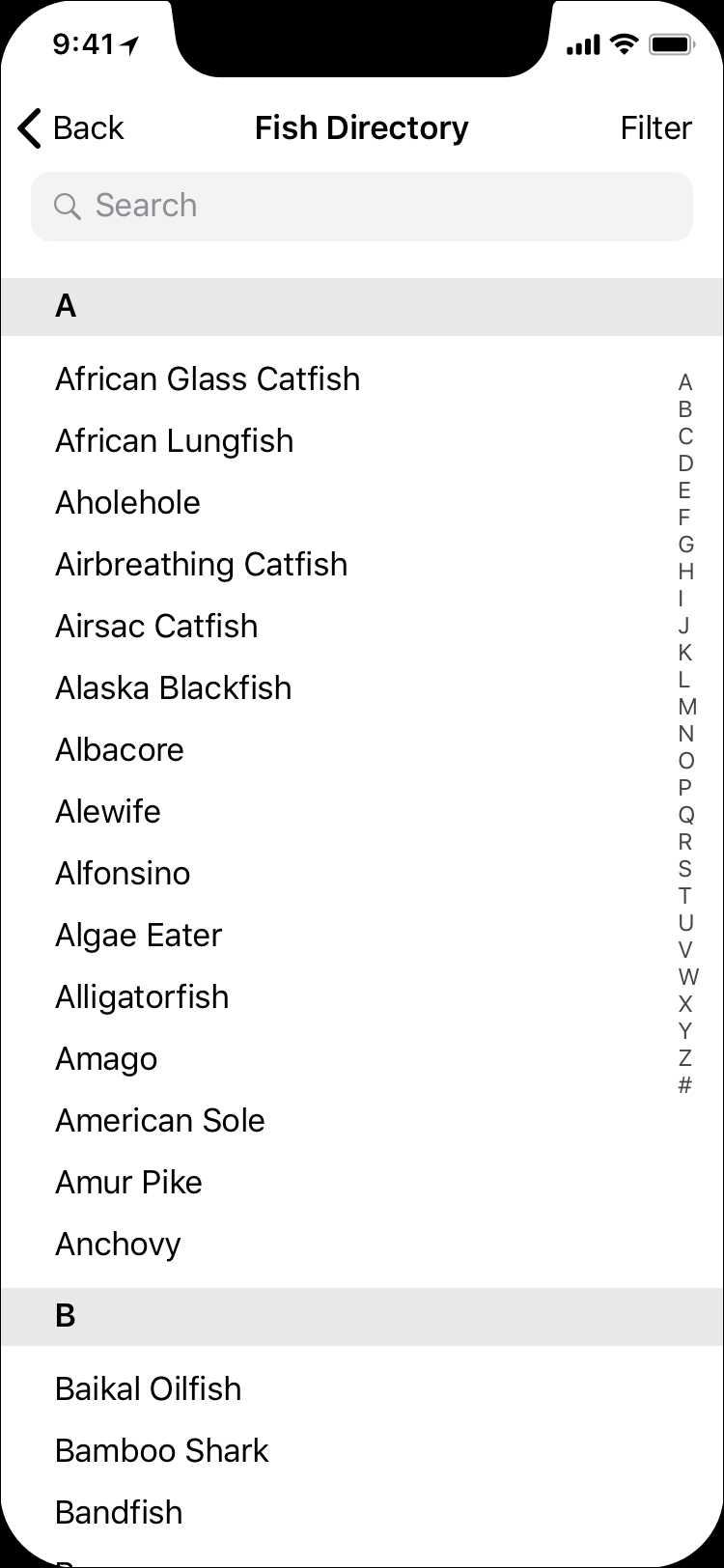Open Baikal Oilfish

tap(148, 1389)
